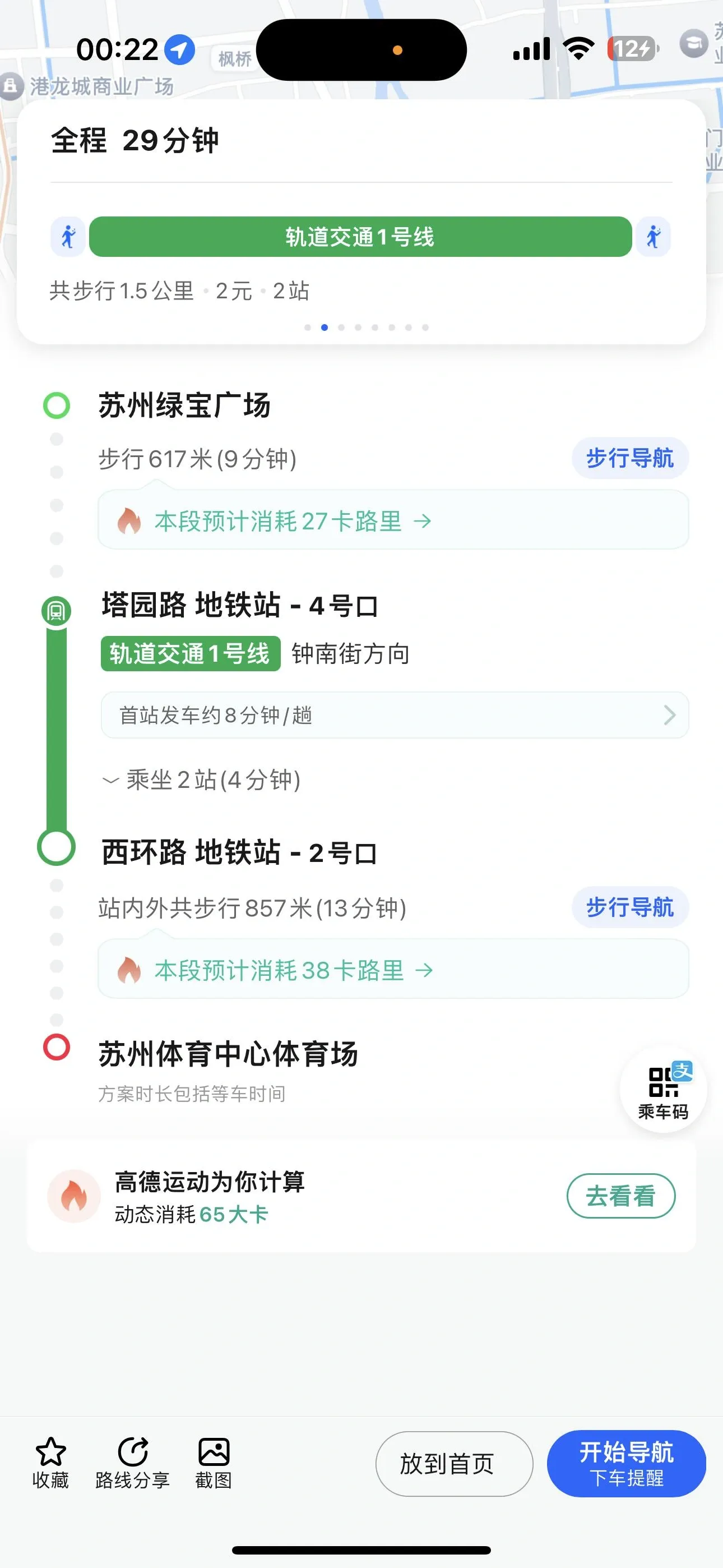The height and width of the screenshot is (1568, 723).
Task: Start navigation with 开始导航 button
Action: click(625, 1463)
